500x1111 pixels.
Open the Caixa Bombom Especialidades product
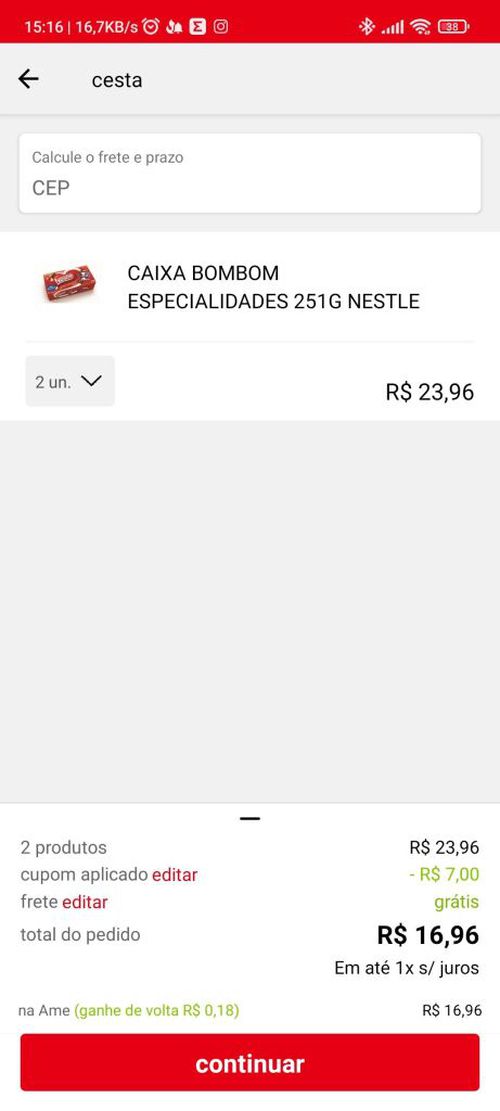coord(273,287)
